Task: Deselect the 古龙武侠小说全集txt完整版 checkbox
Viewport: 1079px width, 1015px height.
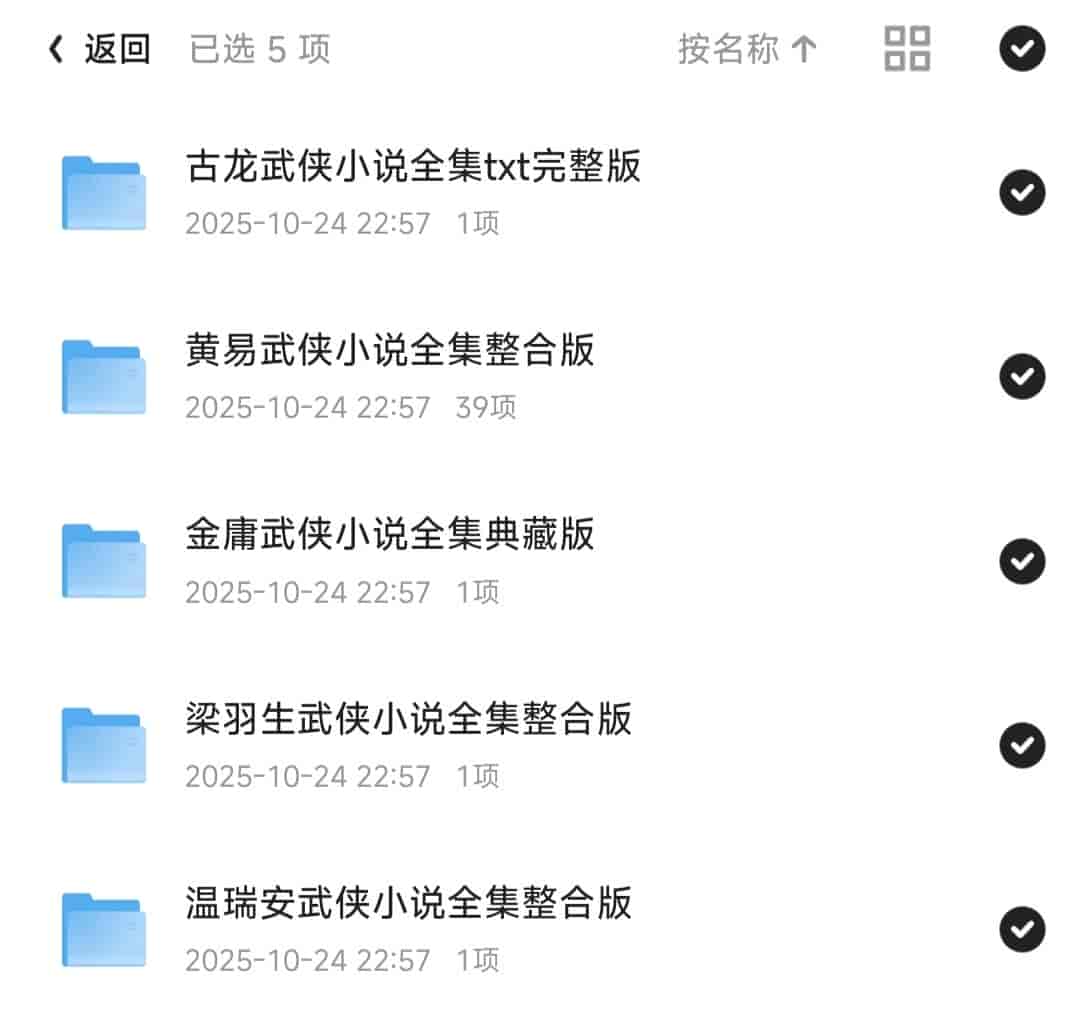Action: tap(1022, 193)
